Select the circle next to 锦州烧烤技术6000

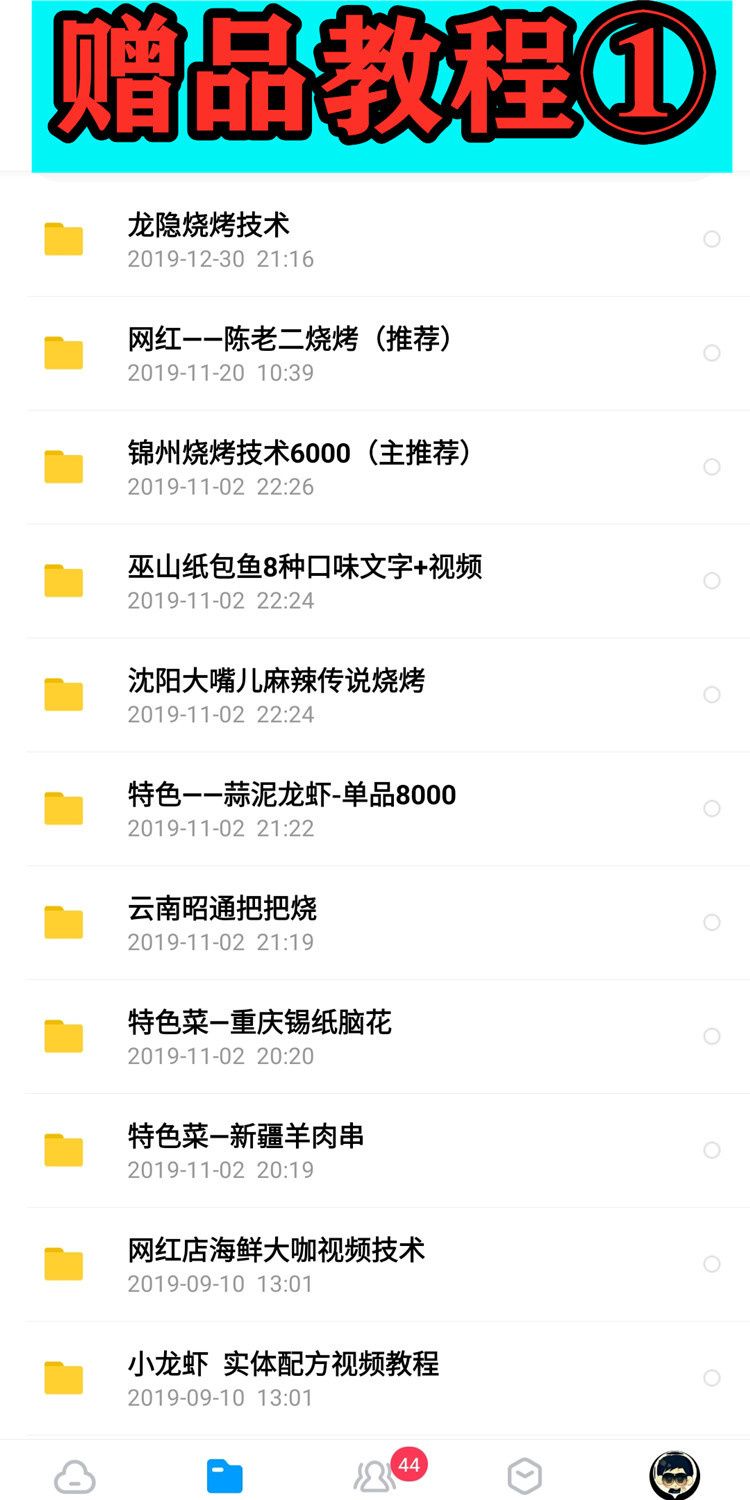pyautogui.click(x=712, y=467)
